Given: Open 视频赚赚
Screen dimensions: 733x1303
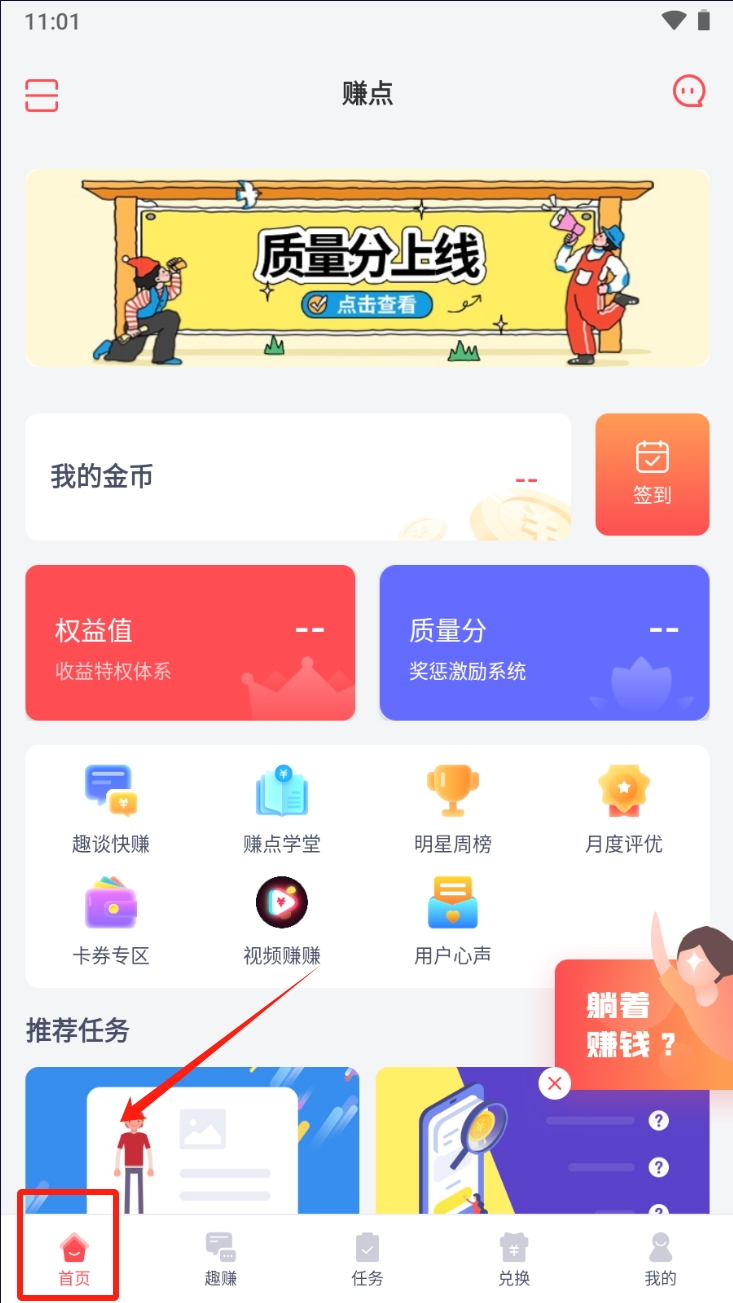Looking at the screenshot, I should click(x=282, y=919).
